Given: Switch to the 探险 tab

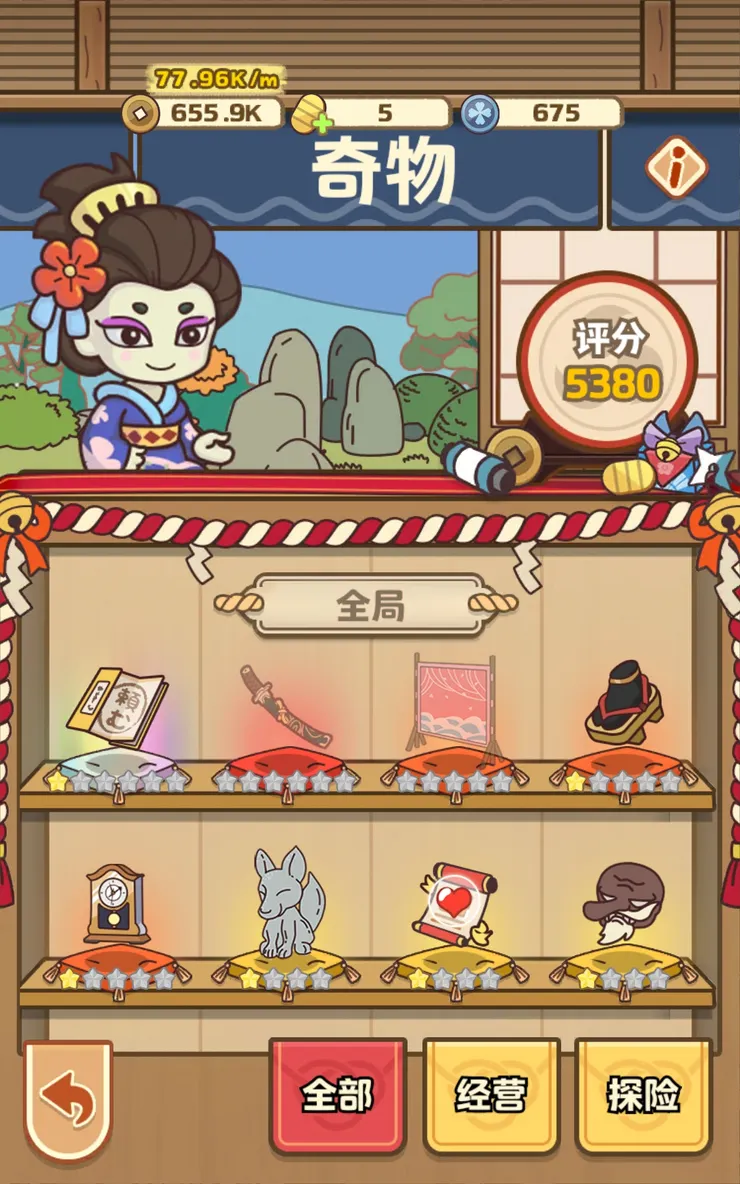Looking at the screenshot, I should [643, 1096].
